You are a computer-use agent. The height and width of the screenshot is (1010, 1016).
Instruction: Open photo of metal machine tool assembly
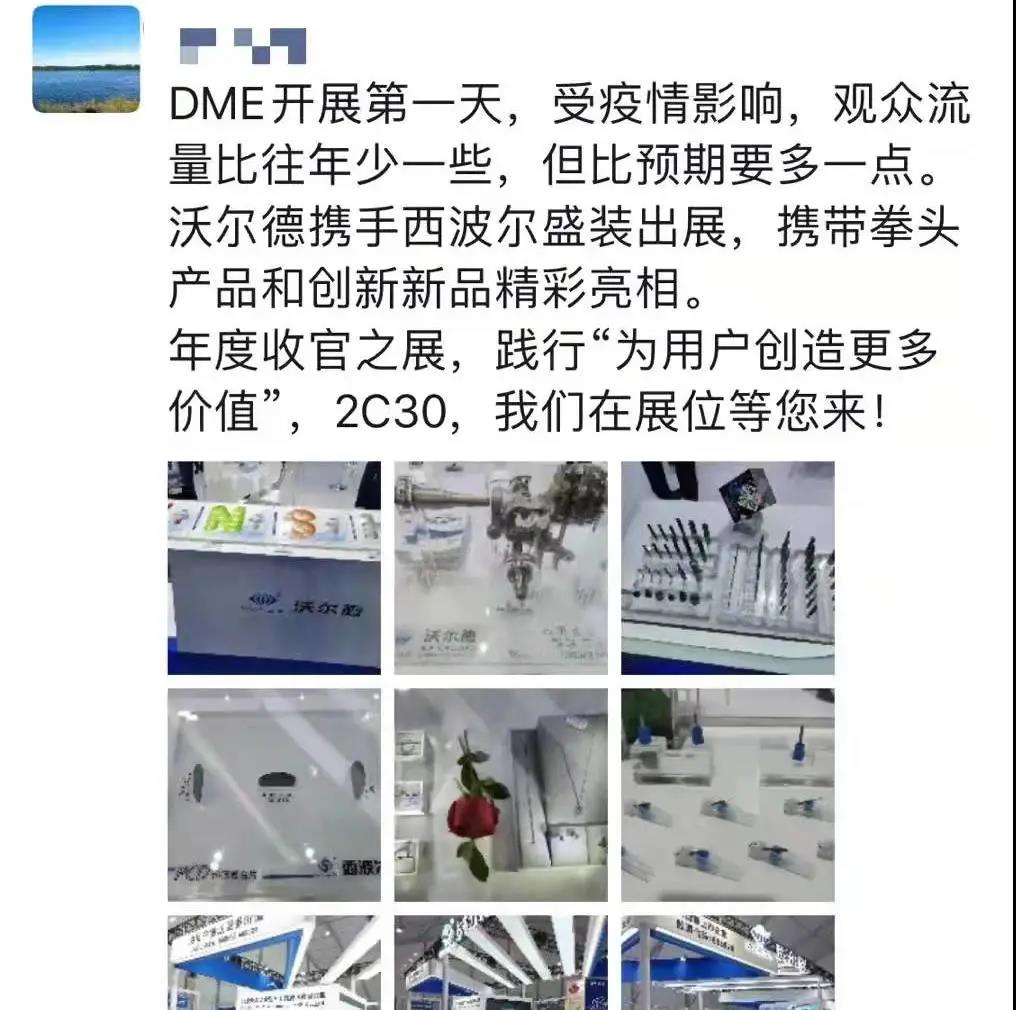tap(500, 567)
